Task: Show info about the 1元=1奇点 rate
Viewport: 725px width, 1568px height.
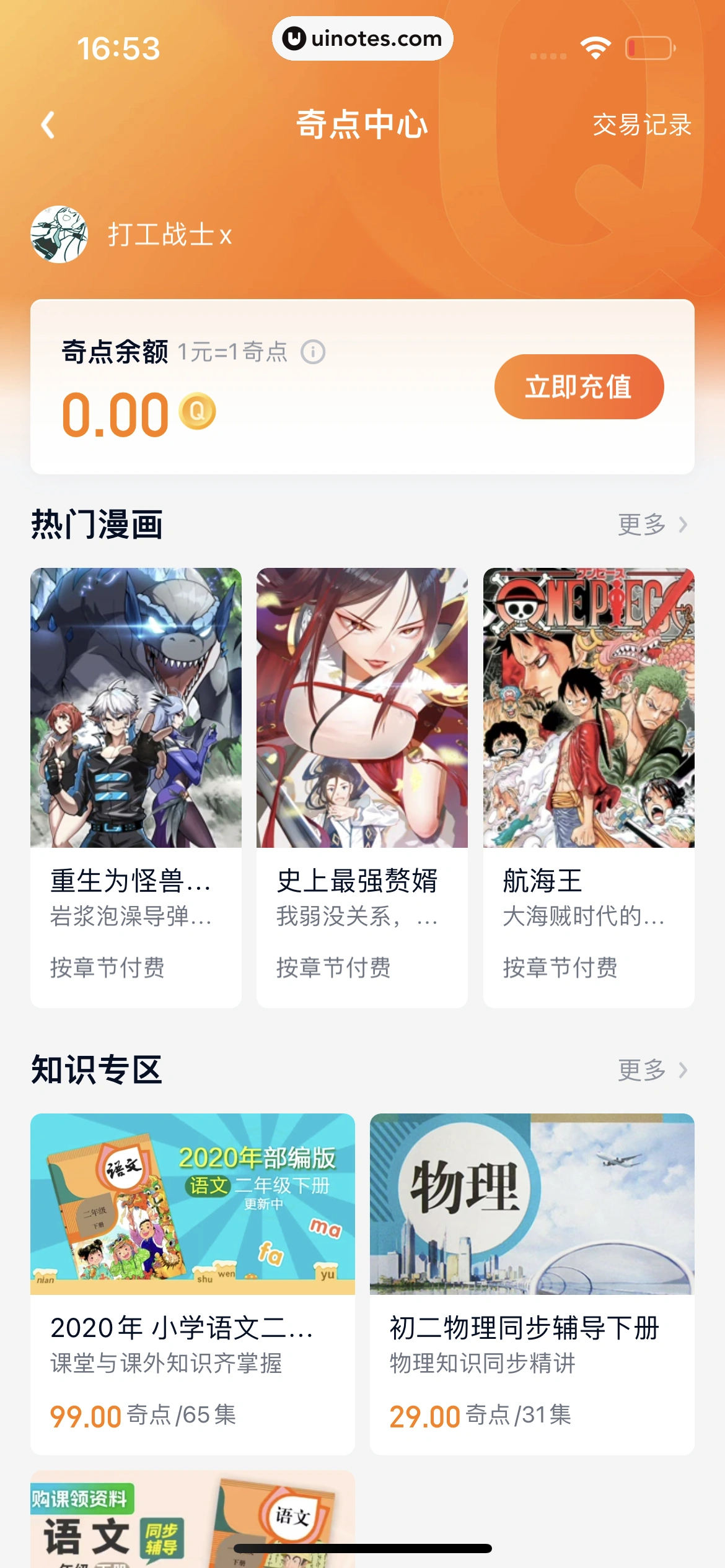Action: point(313,352)
